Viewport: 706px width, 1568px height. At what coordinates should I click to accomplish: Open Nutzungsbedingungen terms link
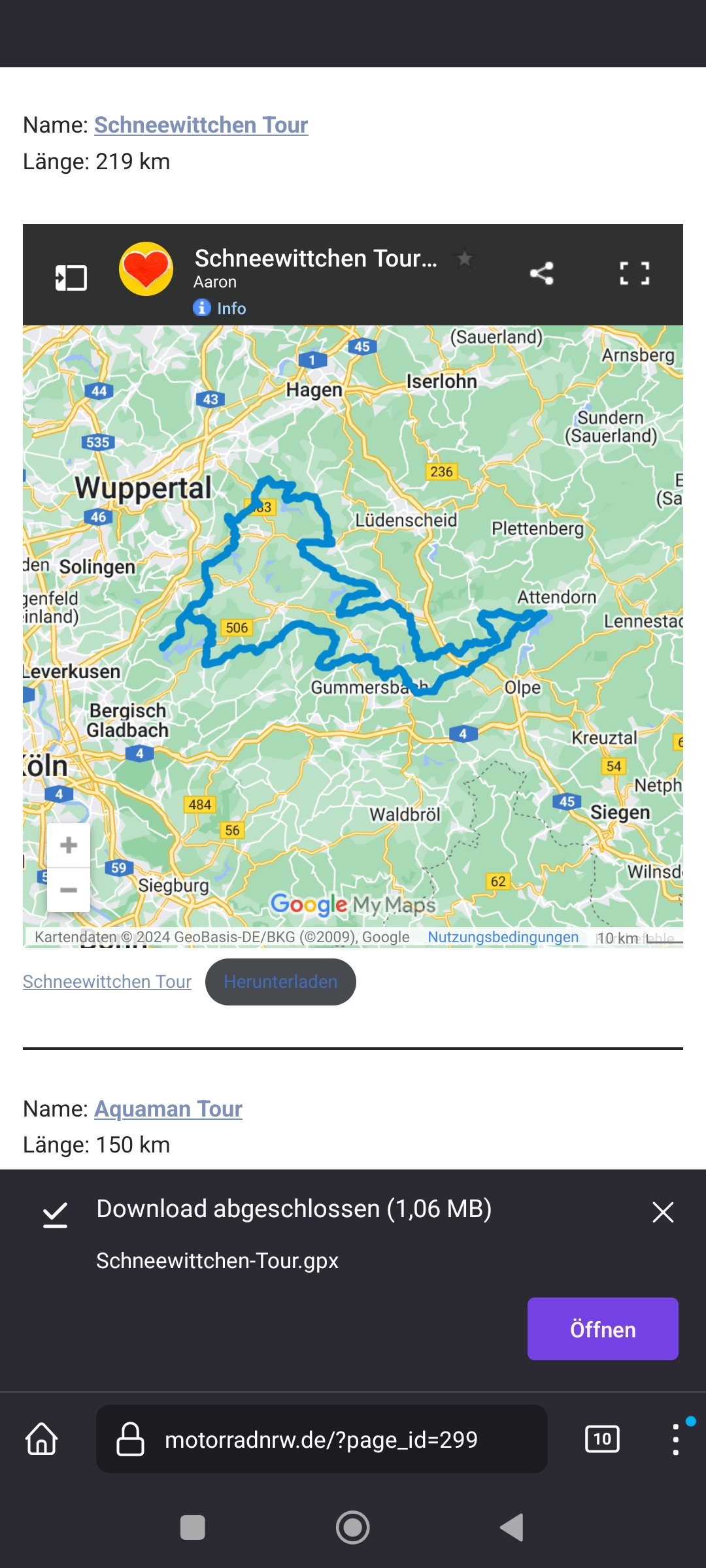pyautogui.click(x=503, y=937)
